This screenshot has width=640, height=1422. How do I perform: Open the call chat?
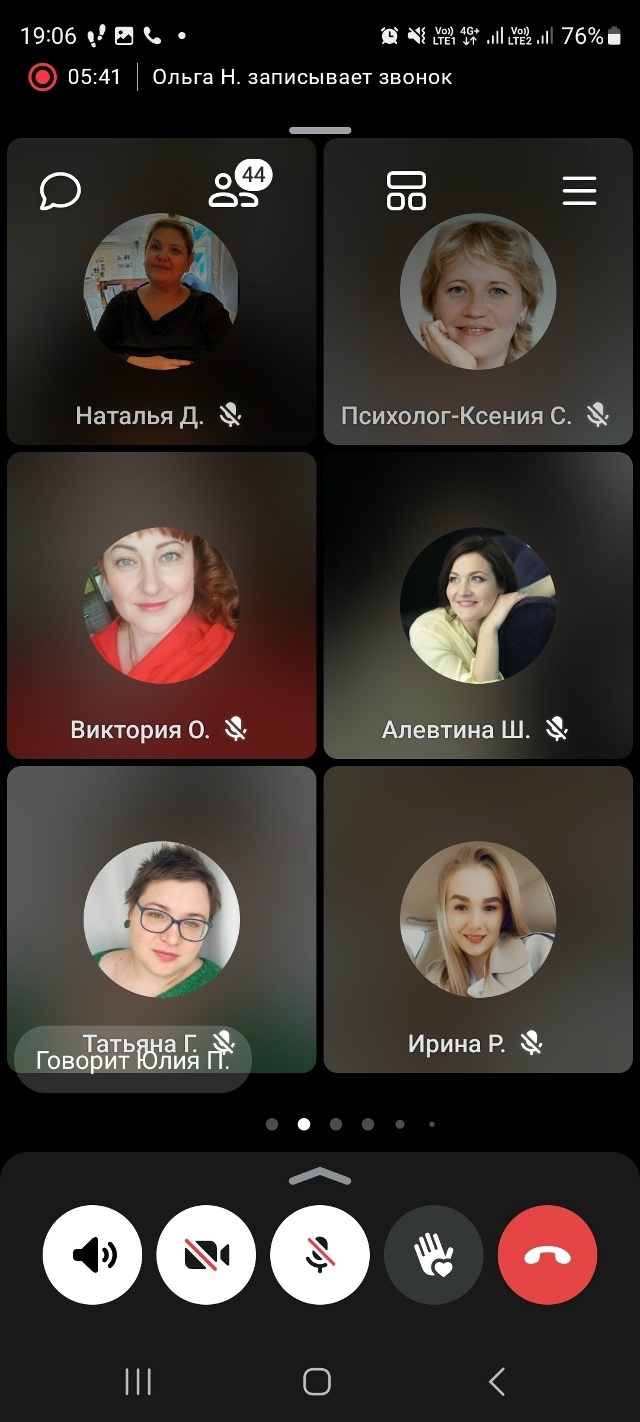point(60,190)
